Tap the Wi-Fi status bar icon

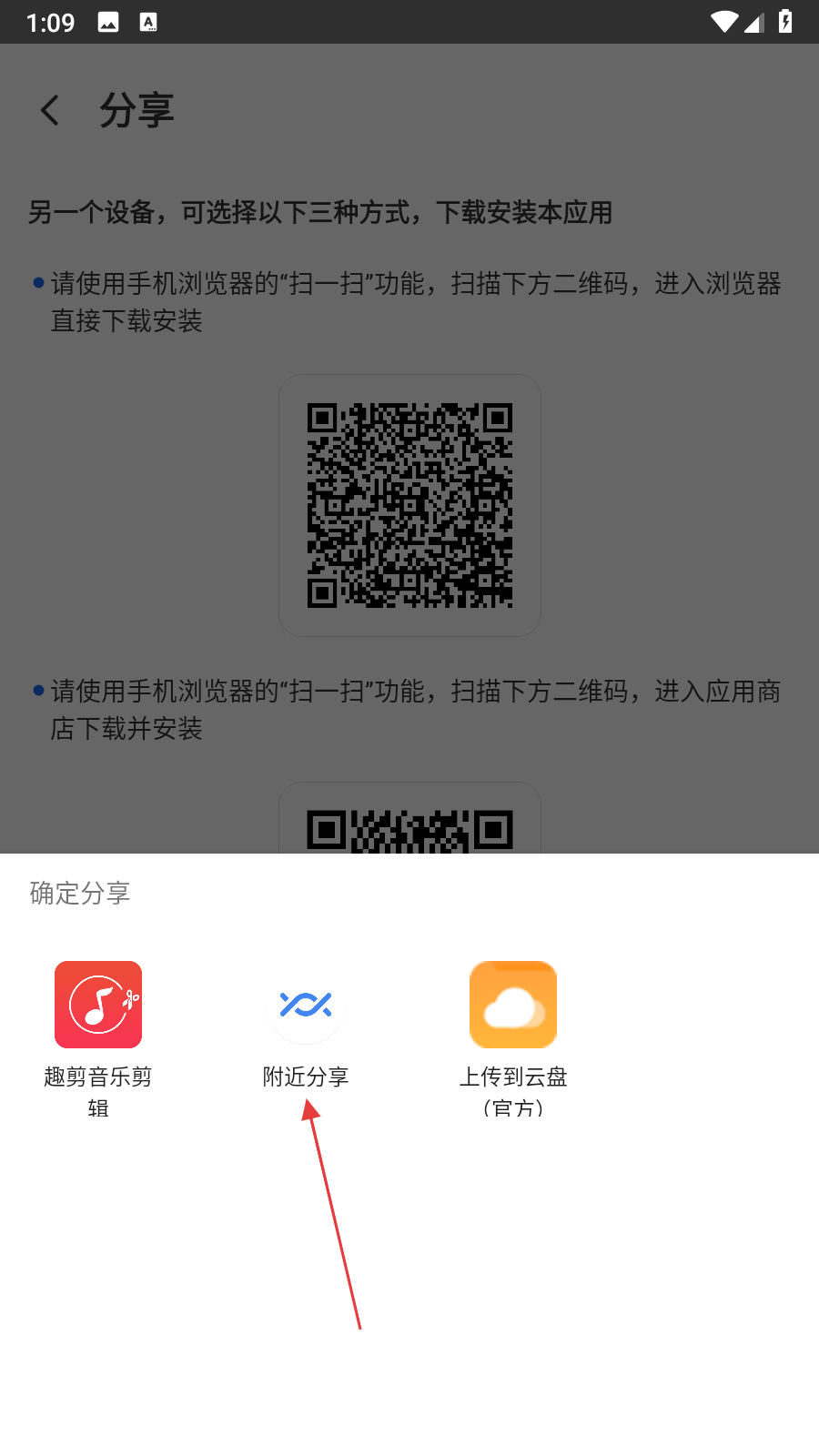[723, 21]
